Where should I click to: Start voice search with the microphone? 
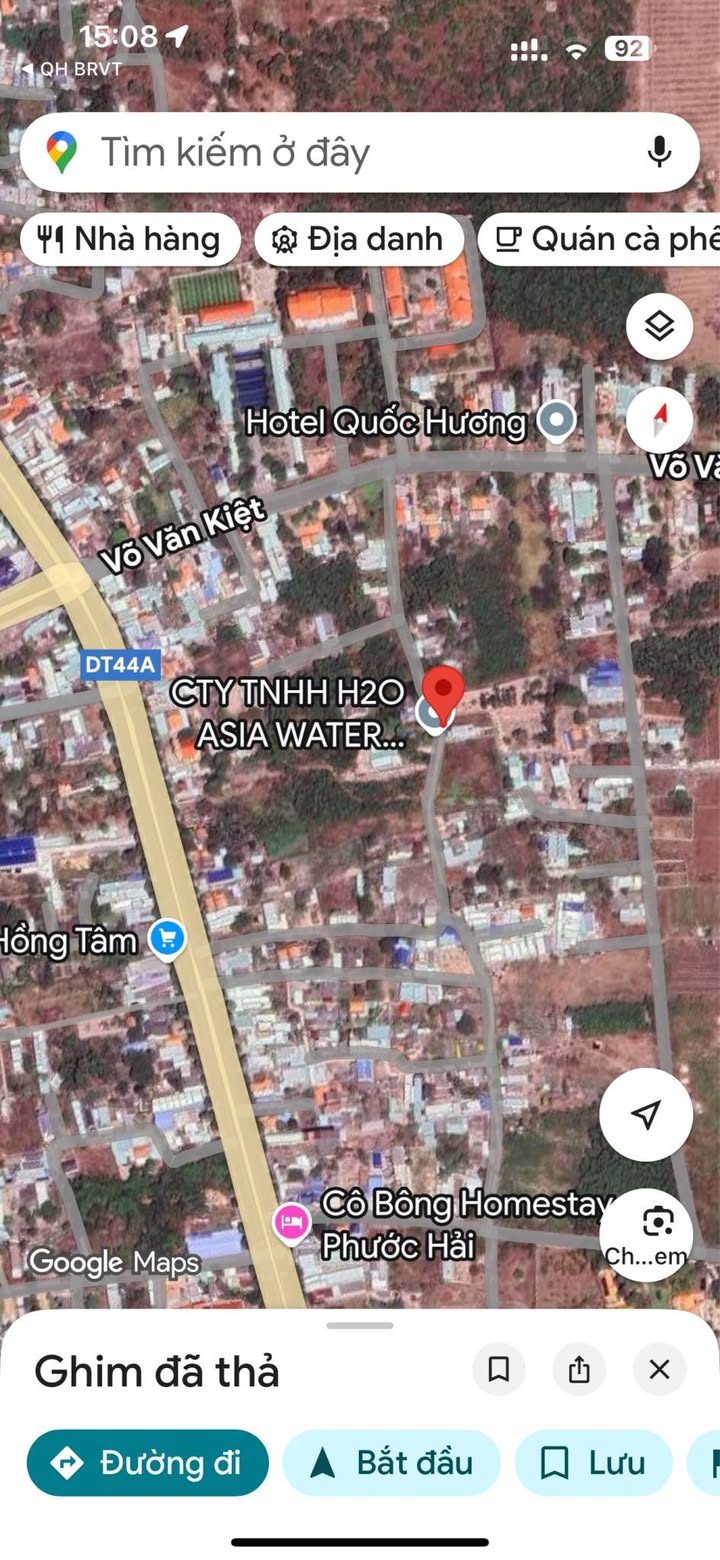[658, 152]
